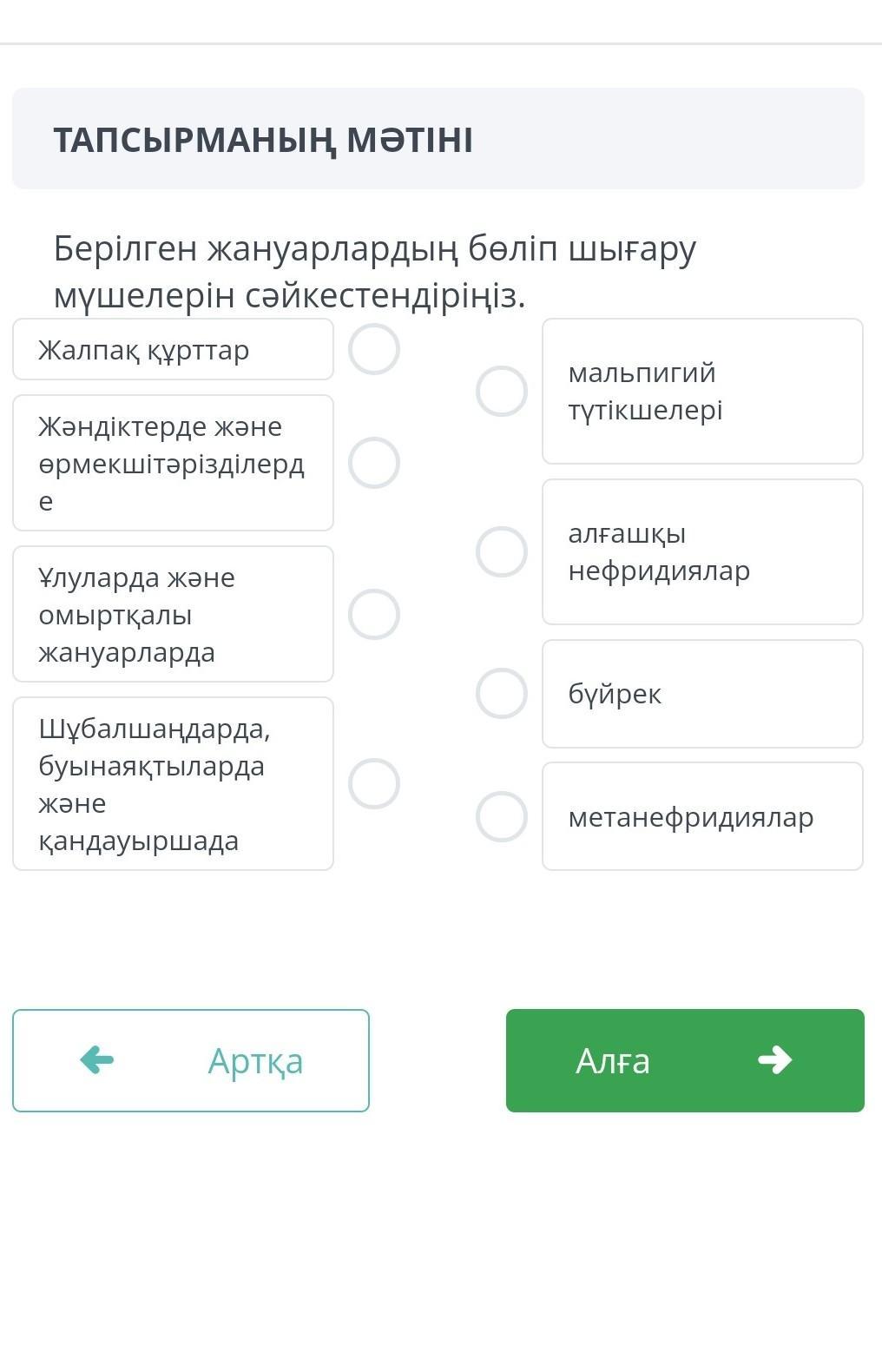
Task: Select the circle for метанефридиялар
Action: click(x=502, y=817)
